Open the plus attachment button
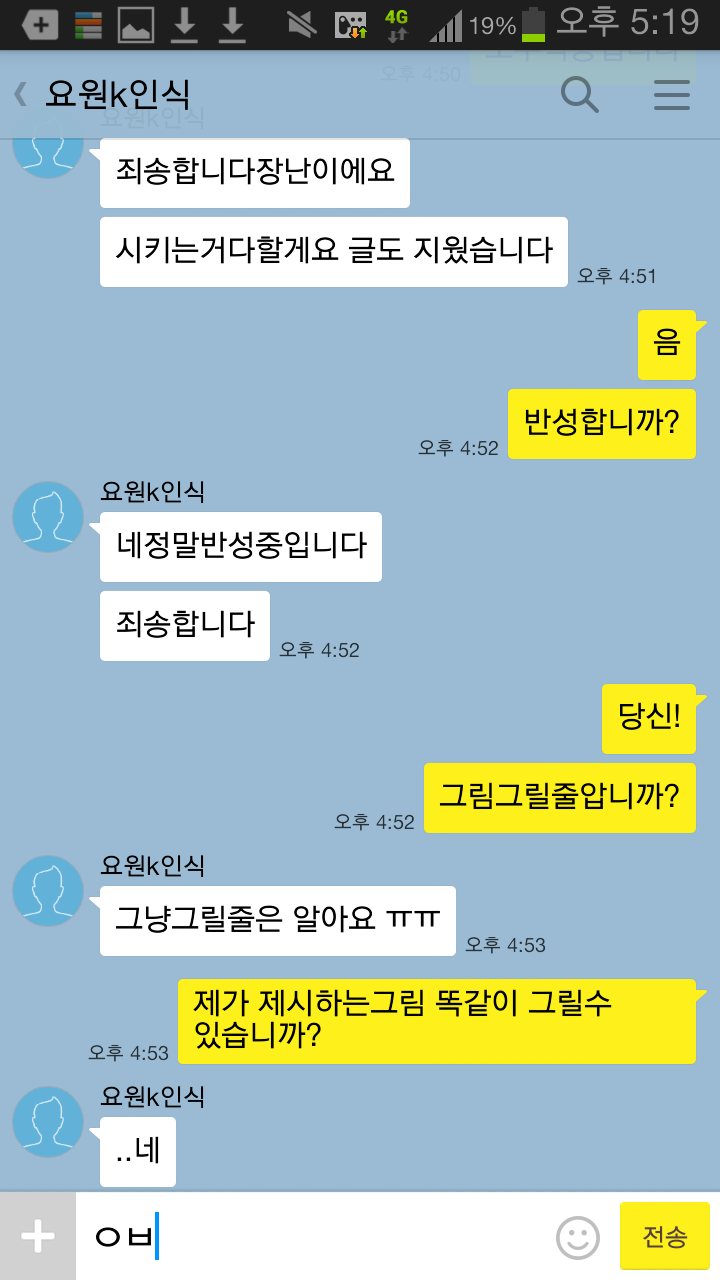720x1280 pixels. pos(37,1237)
